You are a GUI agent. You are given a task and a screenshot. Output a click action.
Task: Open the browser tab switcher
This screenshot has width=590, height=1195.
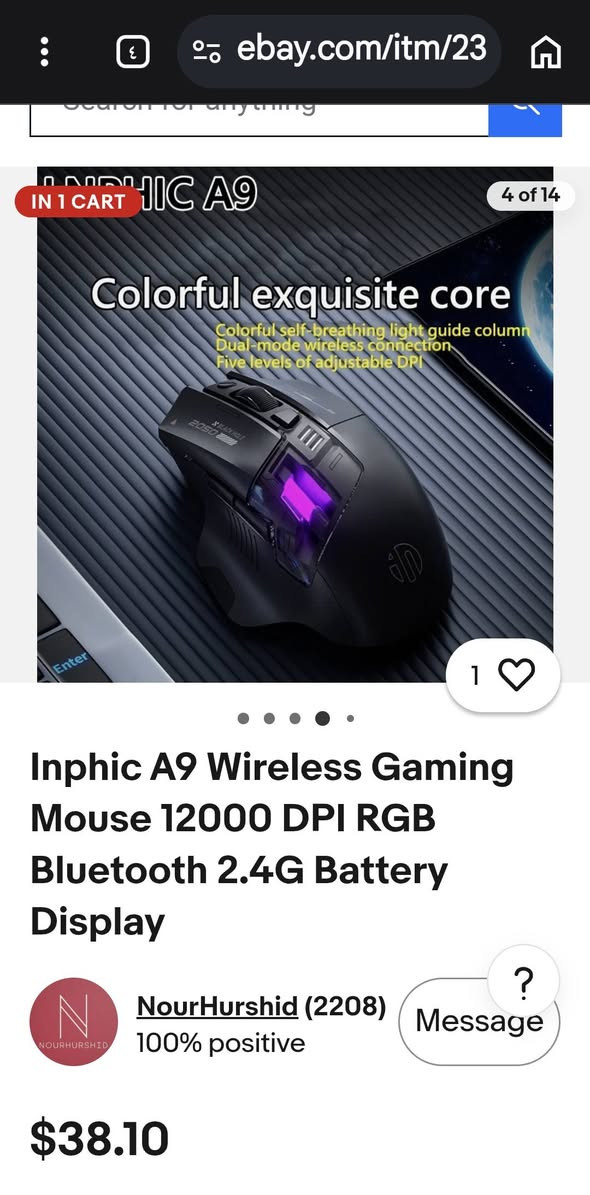point(132,53)
